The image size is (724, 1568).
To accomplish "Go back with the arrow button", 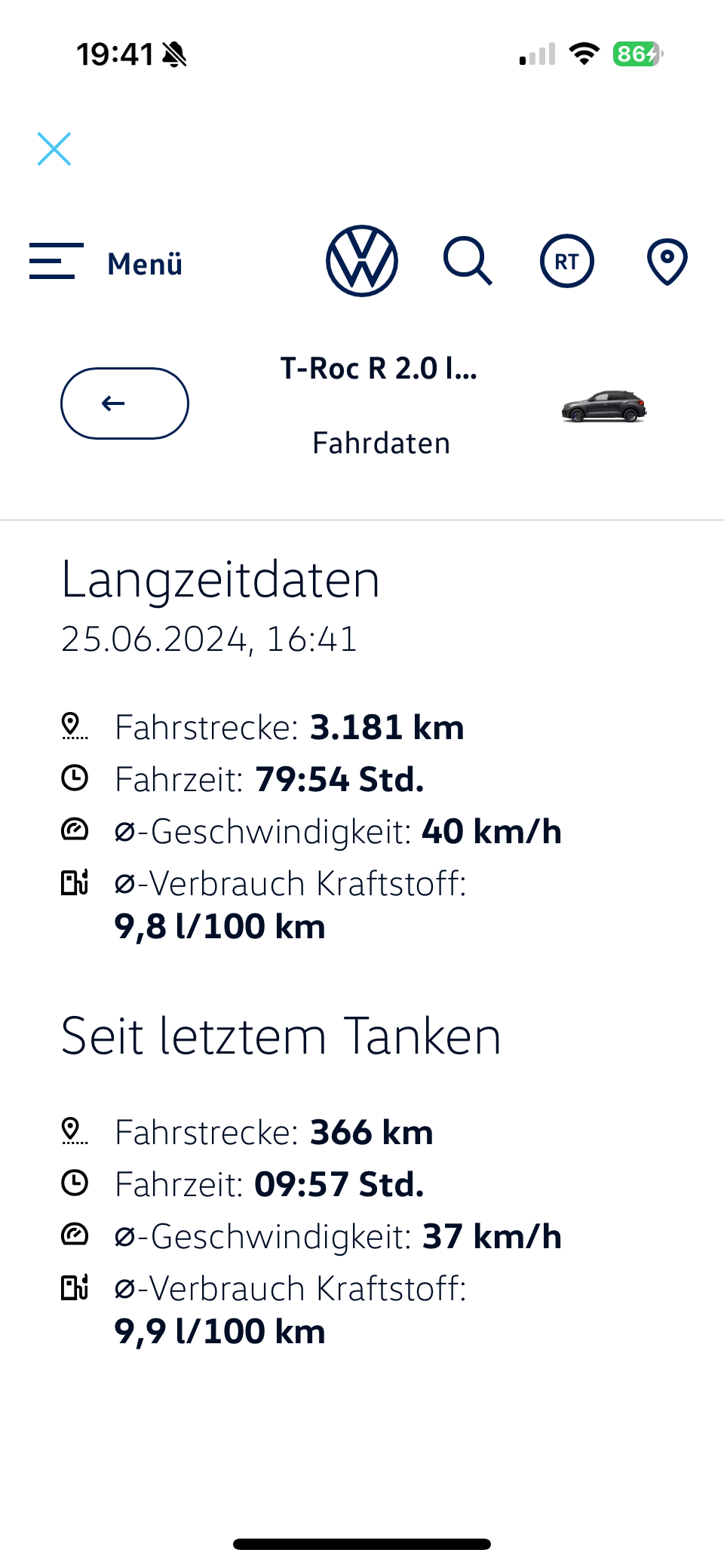I will click(124, 404).
